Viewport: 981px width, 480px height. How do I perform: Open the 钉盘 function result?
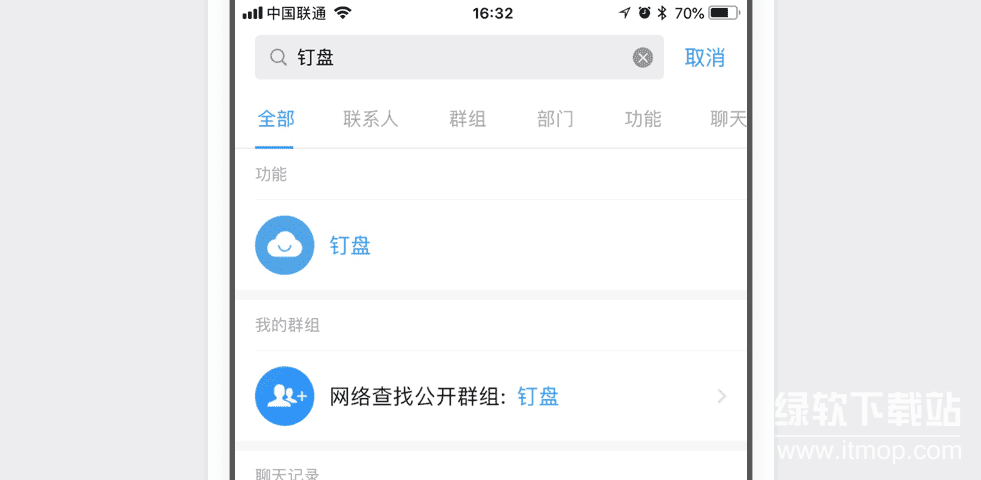coord(350,246)
